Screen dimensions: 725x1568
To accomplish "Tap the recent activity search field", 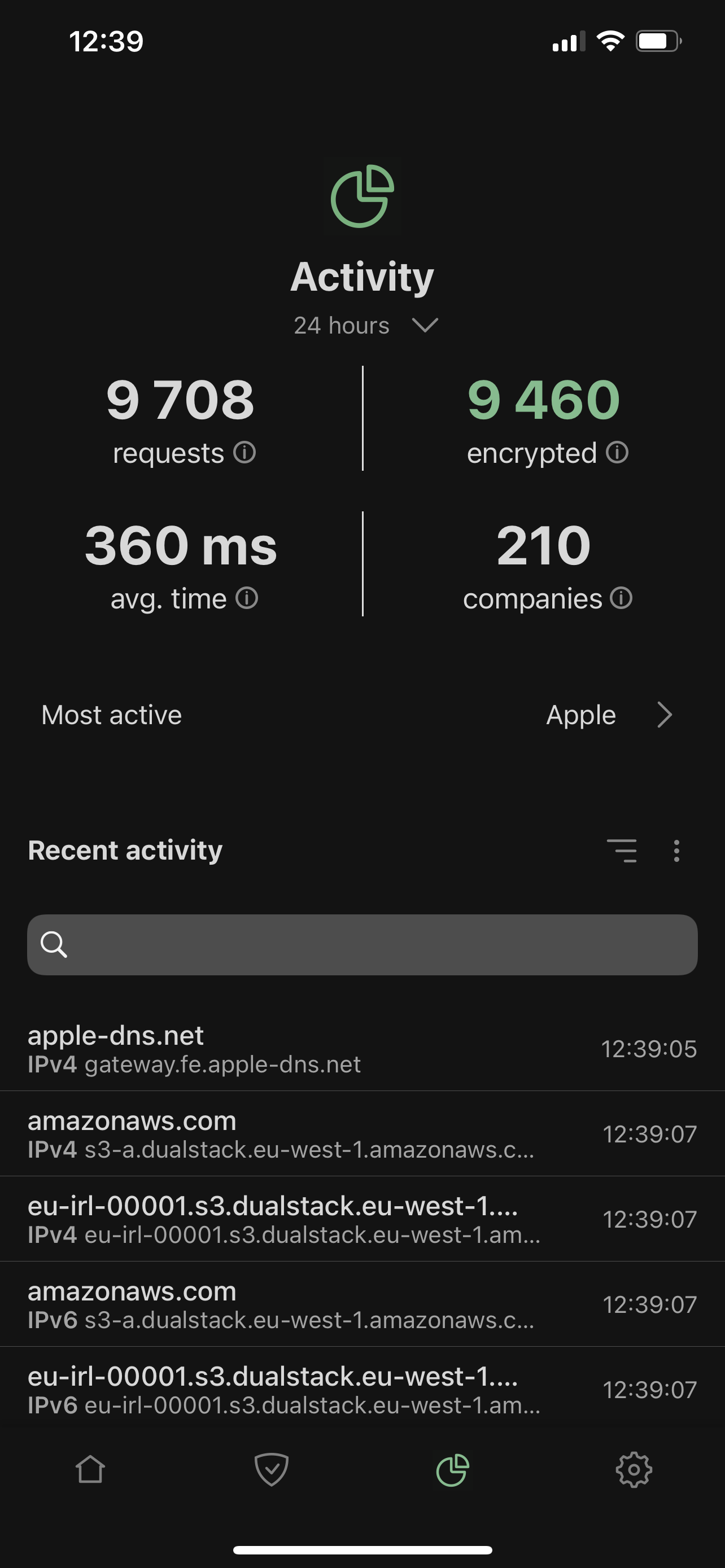I will click(362, 945).
